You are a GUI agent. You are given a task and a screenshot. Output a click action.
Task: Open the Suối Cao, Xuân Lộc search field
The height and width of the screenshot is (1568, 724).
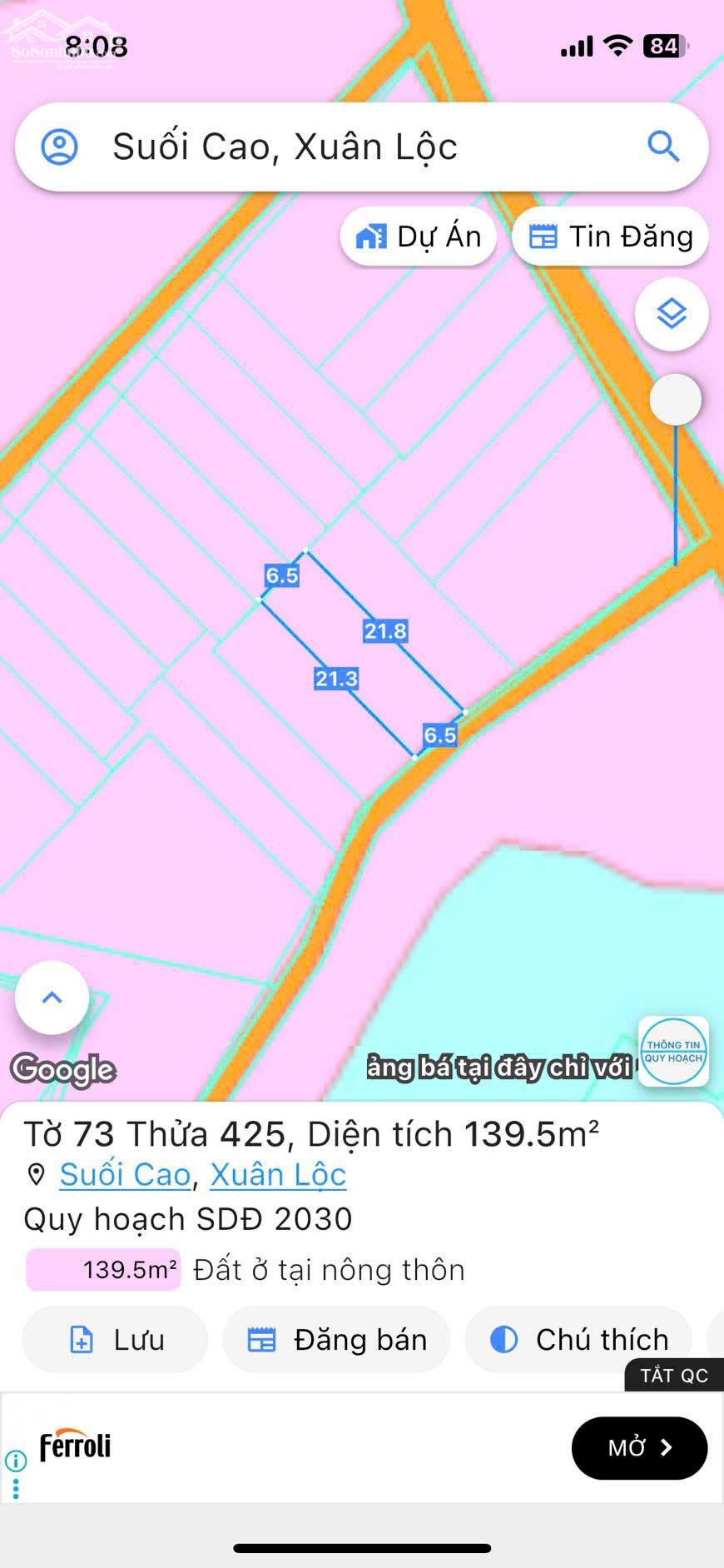(333, 147)
